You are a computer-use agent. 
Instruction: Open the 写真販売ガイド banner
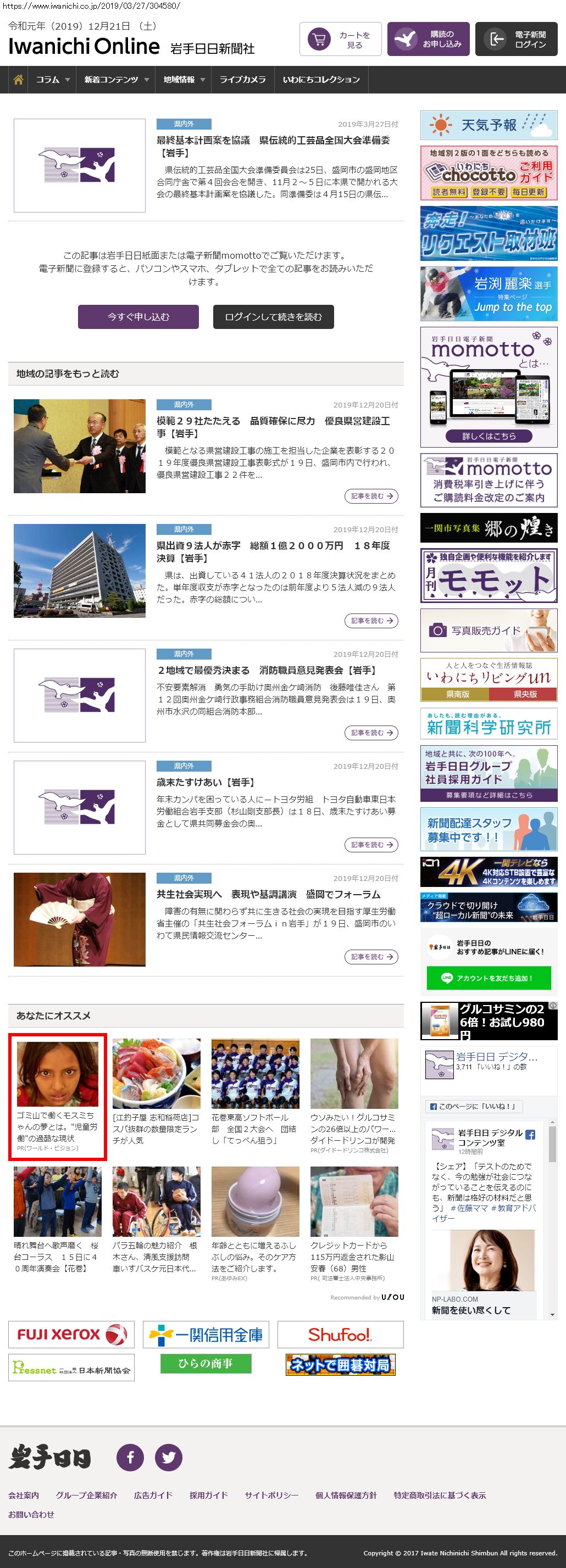pos(489,630)
